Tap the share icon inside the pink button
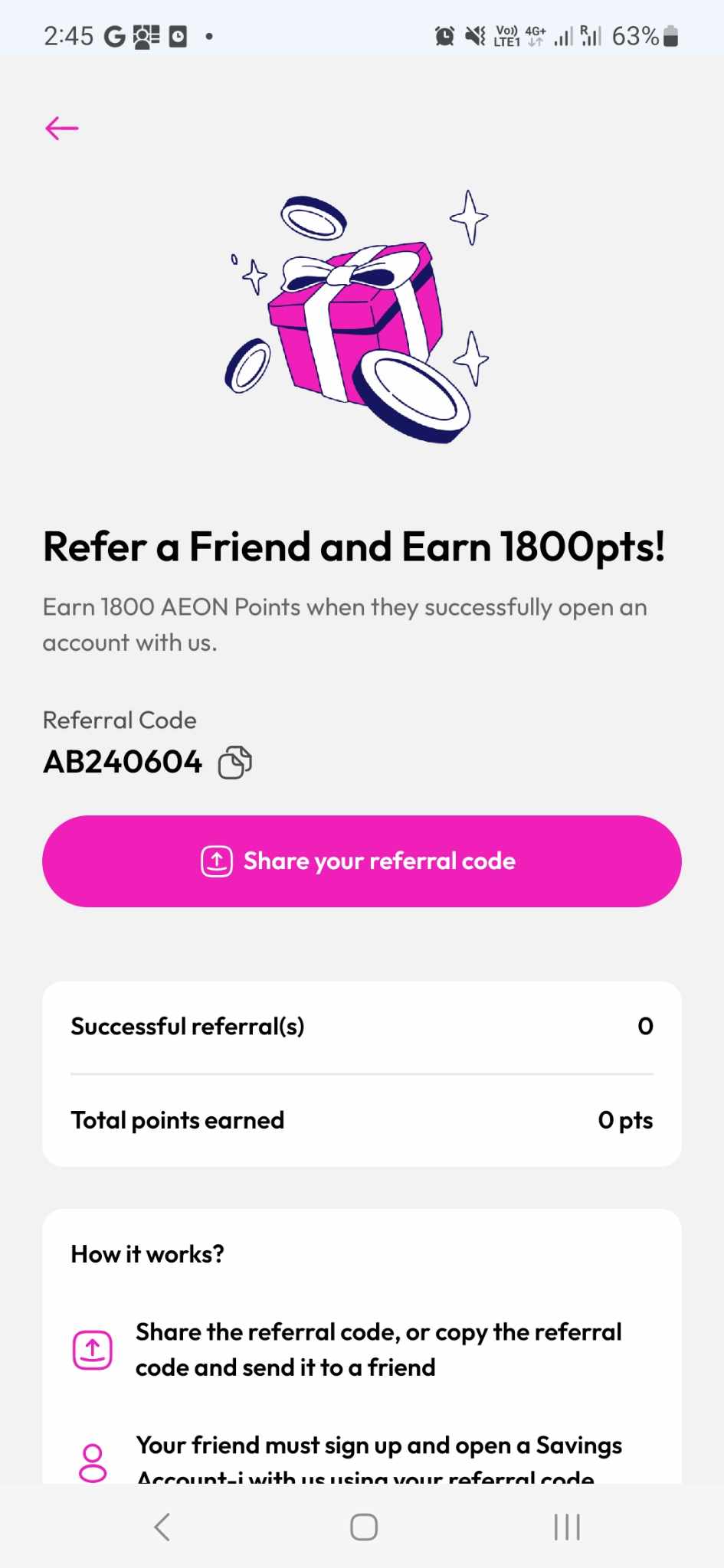Viewport: 724px width, 1568px height. click(x=217, y=861)
